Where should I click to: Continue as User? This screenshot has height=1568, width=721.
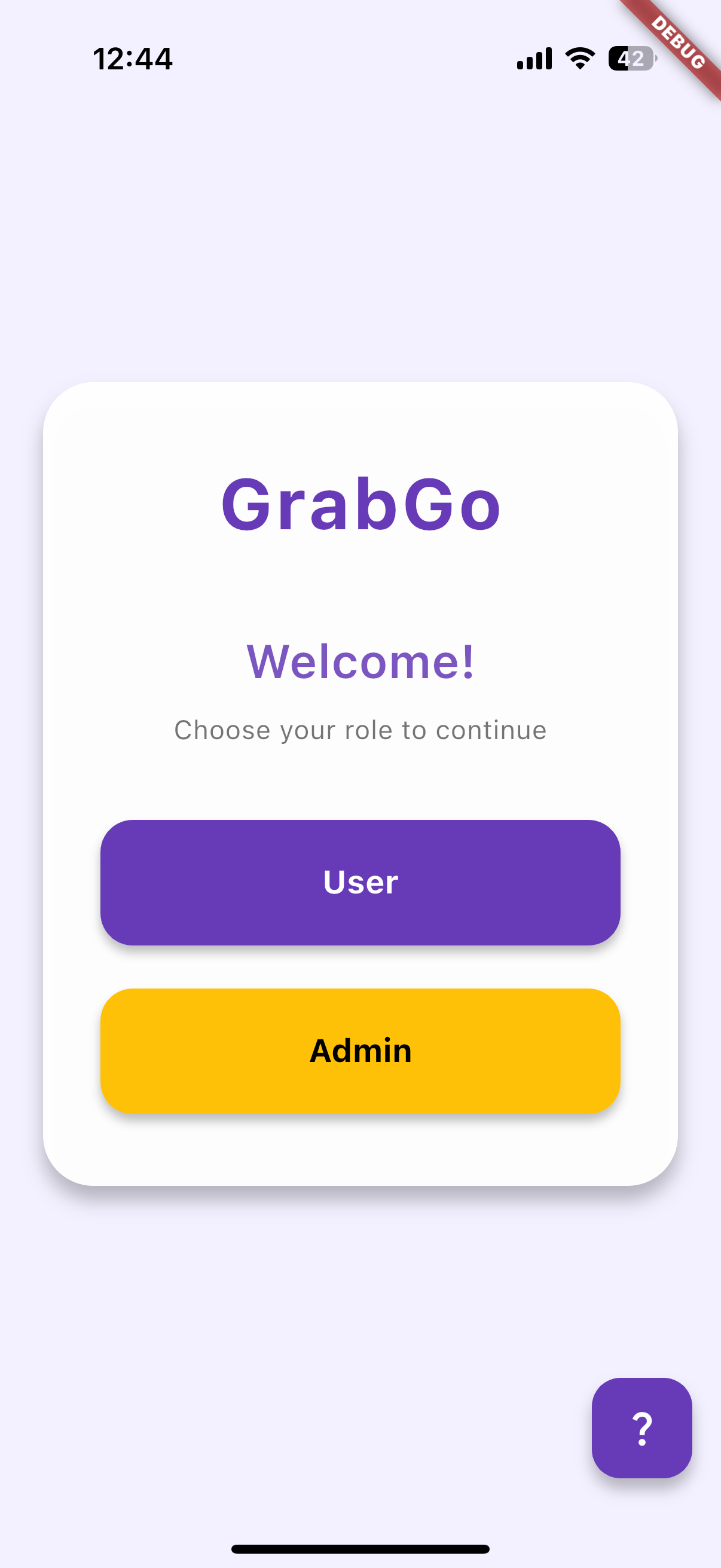coord(360,882)
